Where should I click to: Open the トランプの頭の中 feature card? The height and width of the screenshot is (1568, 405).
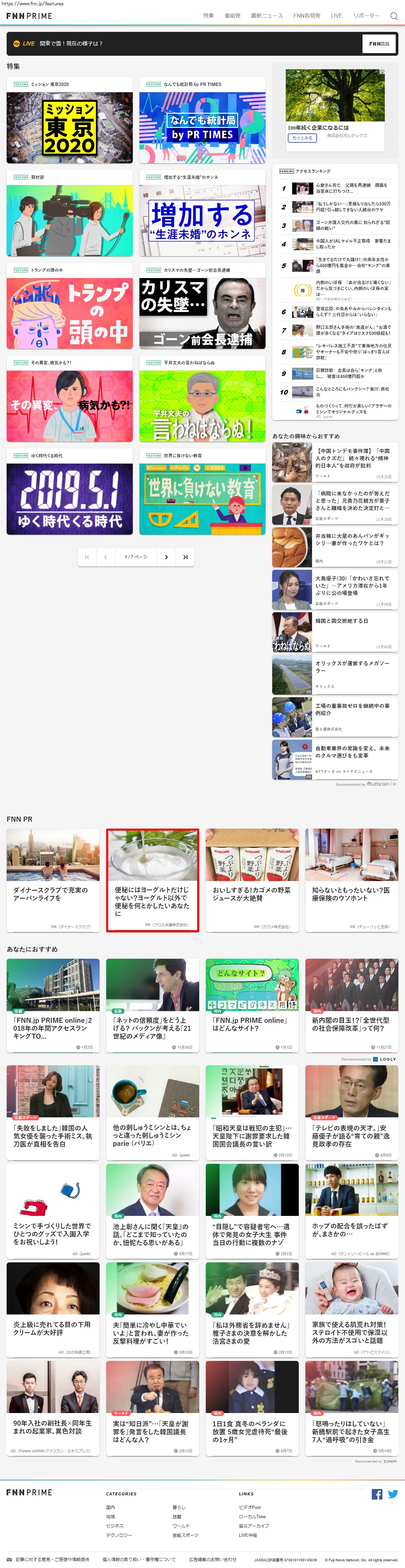tap(69, 306)
